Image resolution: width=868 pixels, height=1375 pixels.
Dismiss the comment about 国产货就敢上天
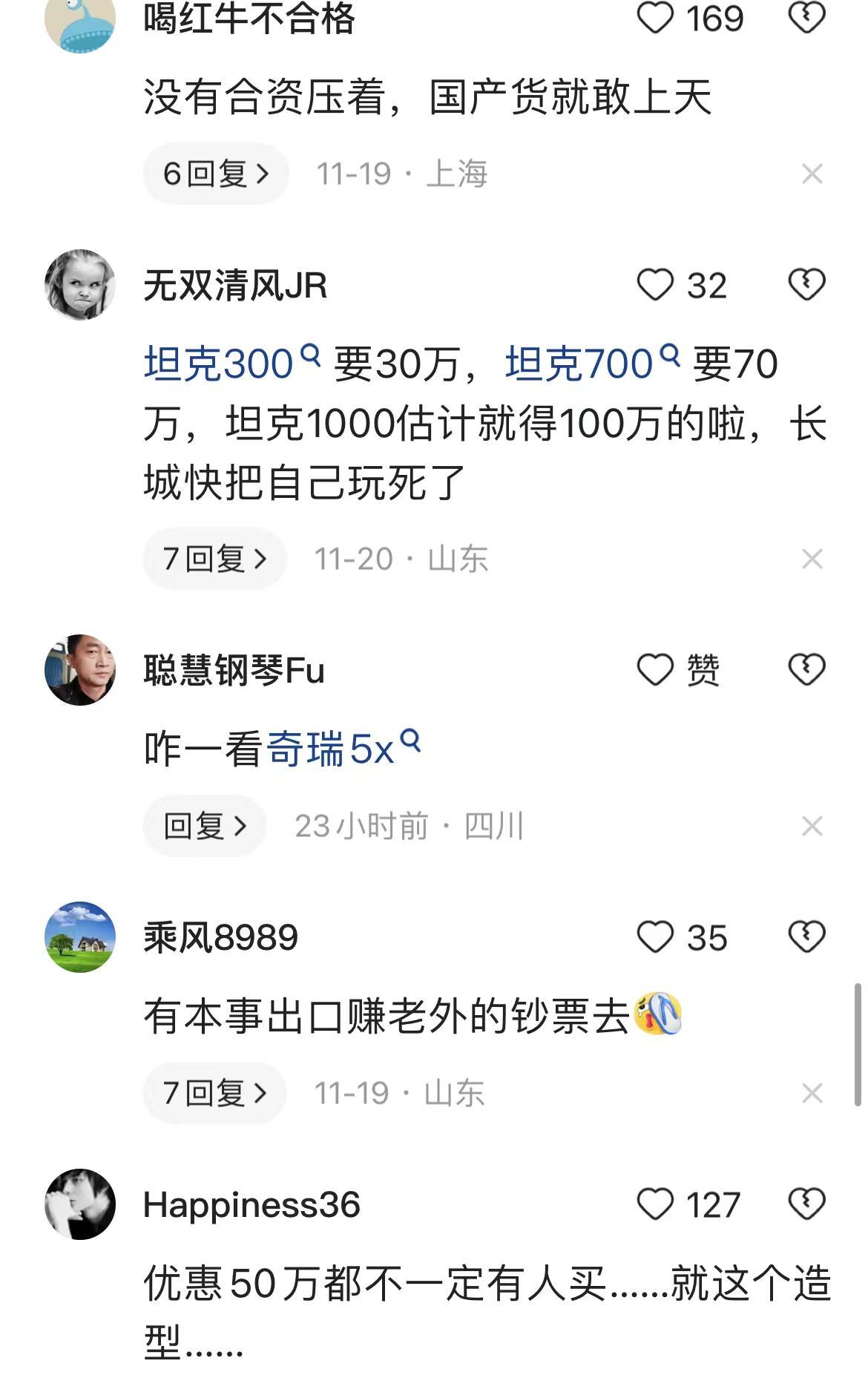point(812,174)
